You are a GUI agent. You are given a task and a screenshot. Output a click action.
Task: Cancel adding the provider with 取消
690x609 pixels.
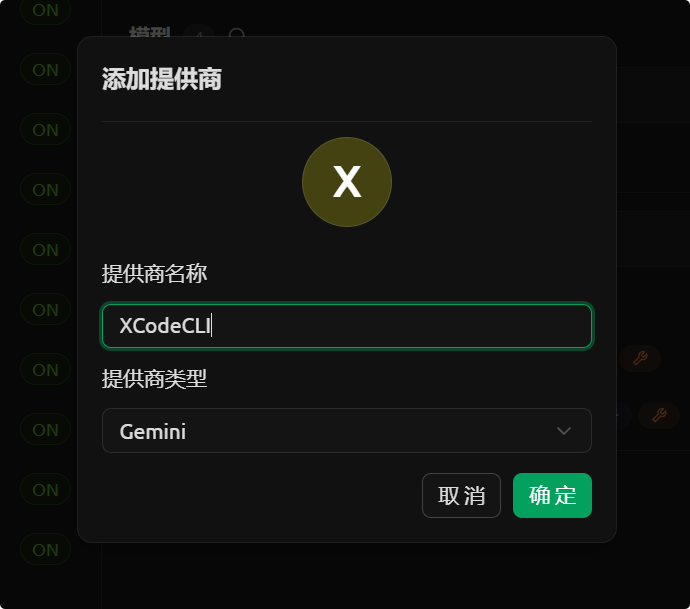click(x=461, y=496)
